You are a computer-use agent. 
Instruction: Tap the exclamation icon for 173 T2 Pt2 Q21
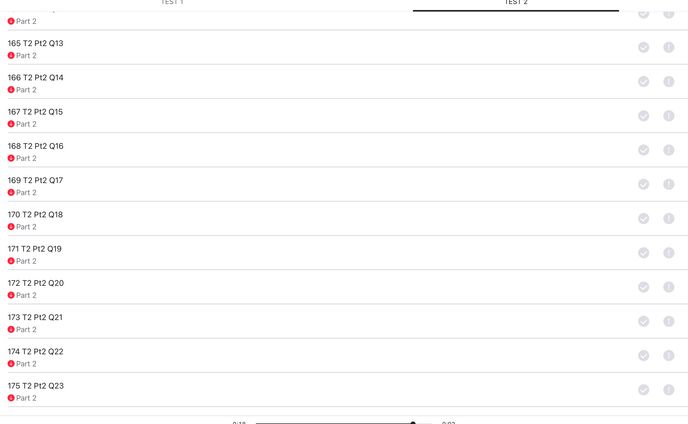tap(669, 321)
